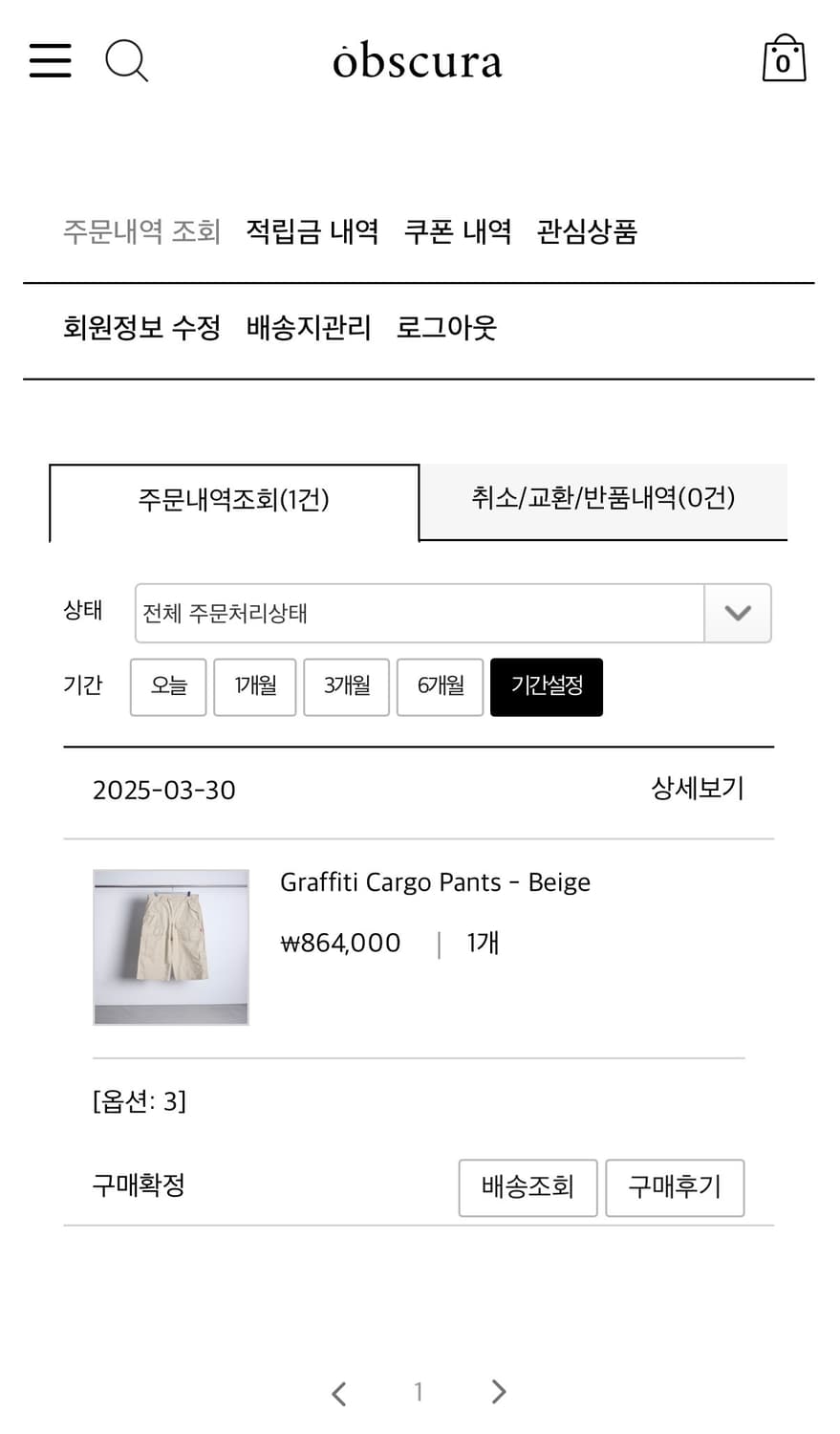Open the shopping bag cart icon

click(x=784, y=58)
